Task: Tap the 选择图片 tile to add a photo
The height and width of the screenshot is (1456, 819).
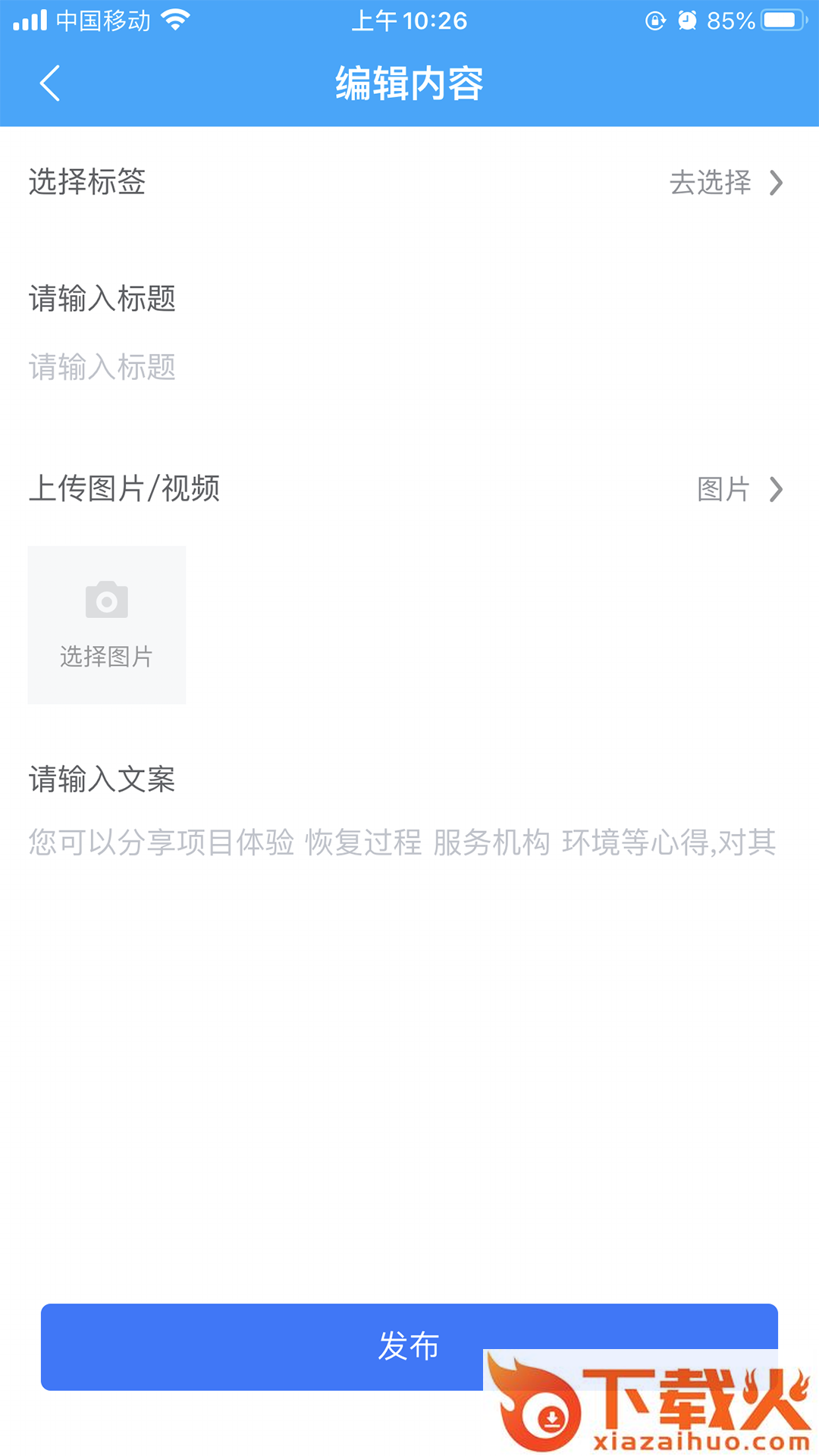Action: point(107,625)
